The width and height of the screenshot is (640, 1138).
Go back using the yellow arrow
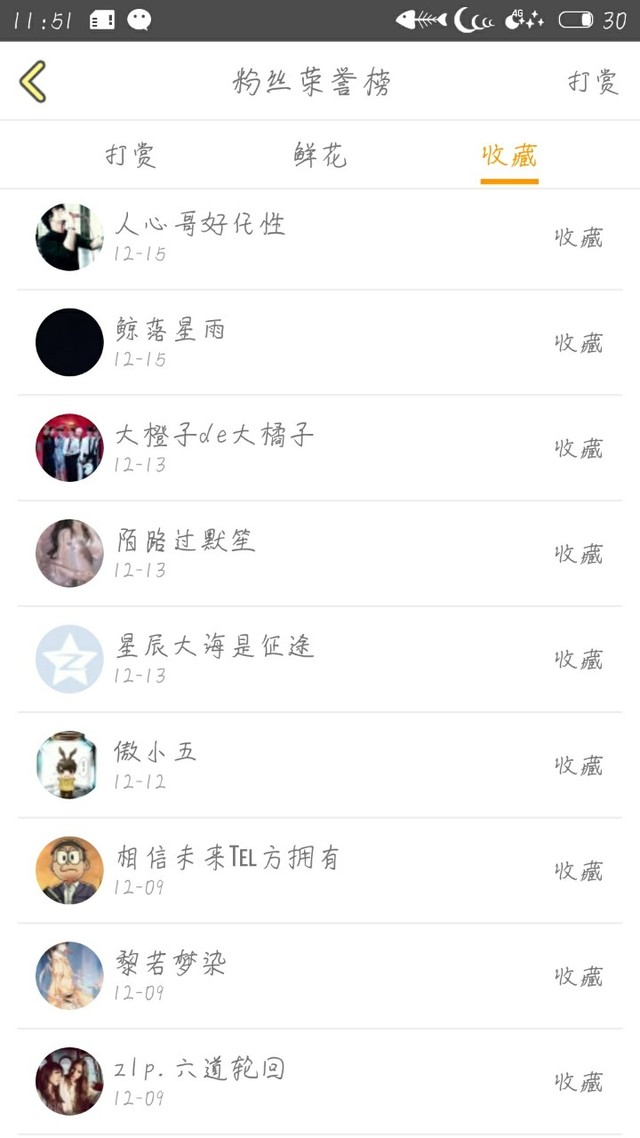[33, 81]
